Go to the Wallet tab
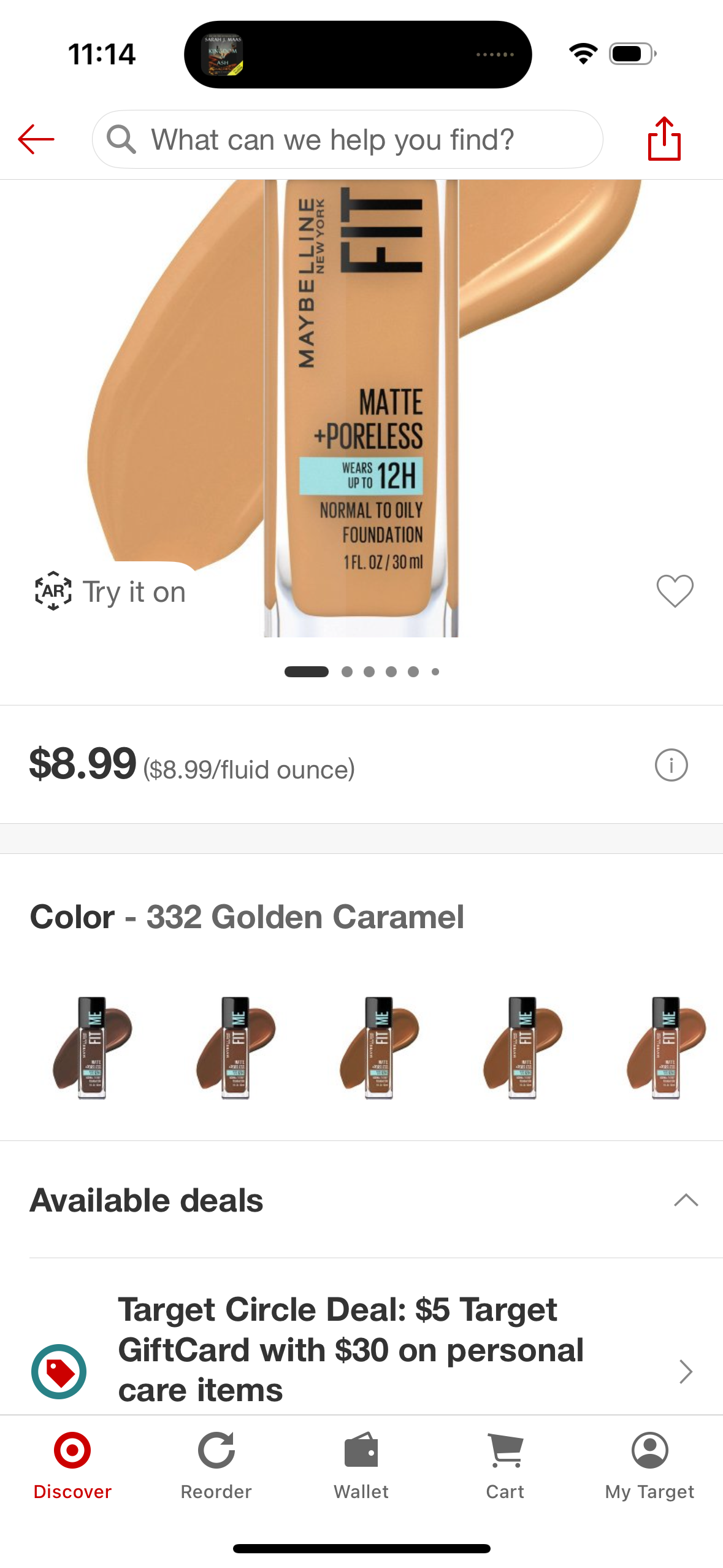 pyautogui.click(x=361, y=1465)
